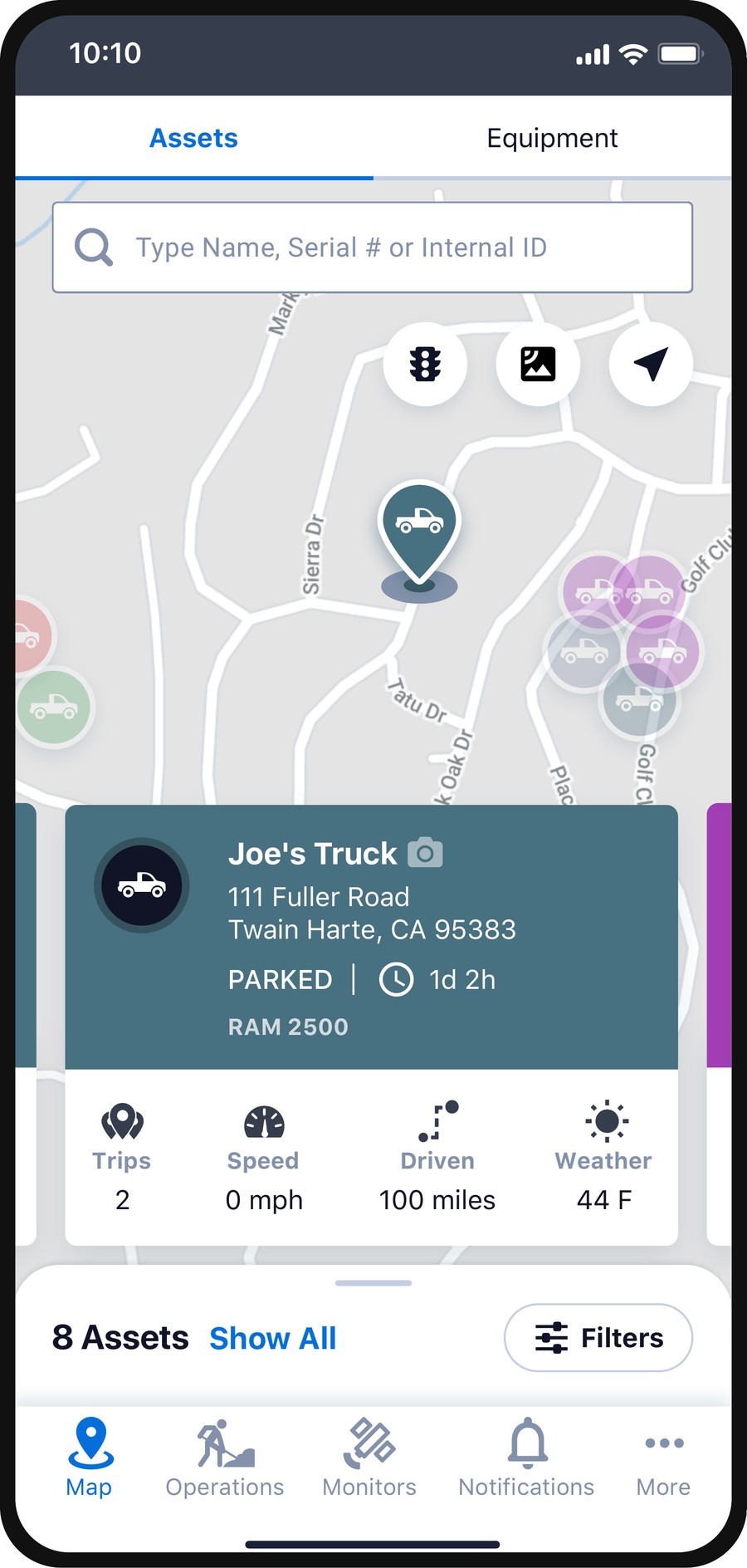Expand the 8 Assets bottom sheet handle
This screenshot has height=1568, width=747.
(372, 1282)
